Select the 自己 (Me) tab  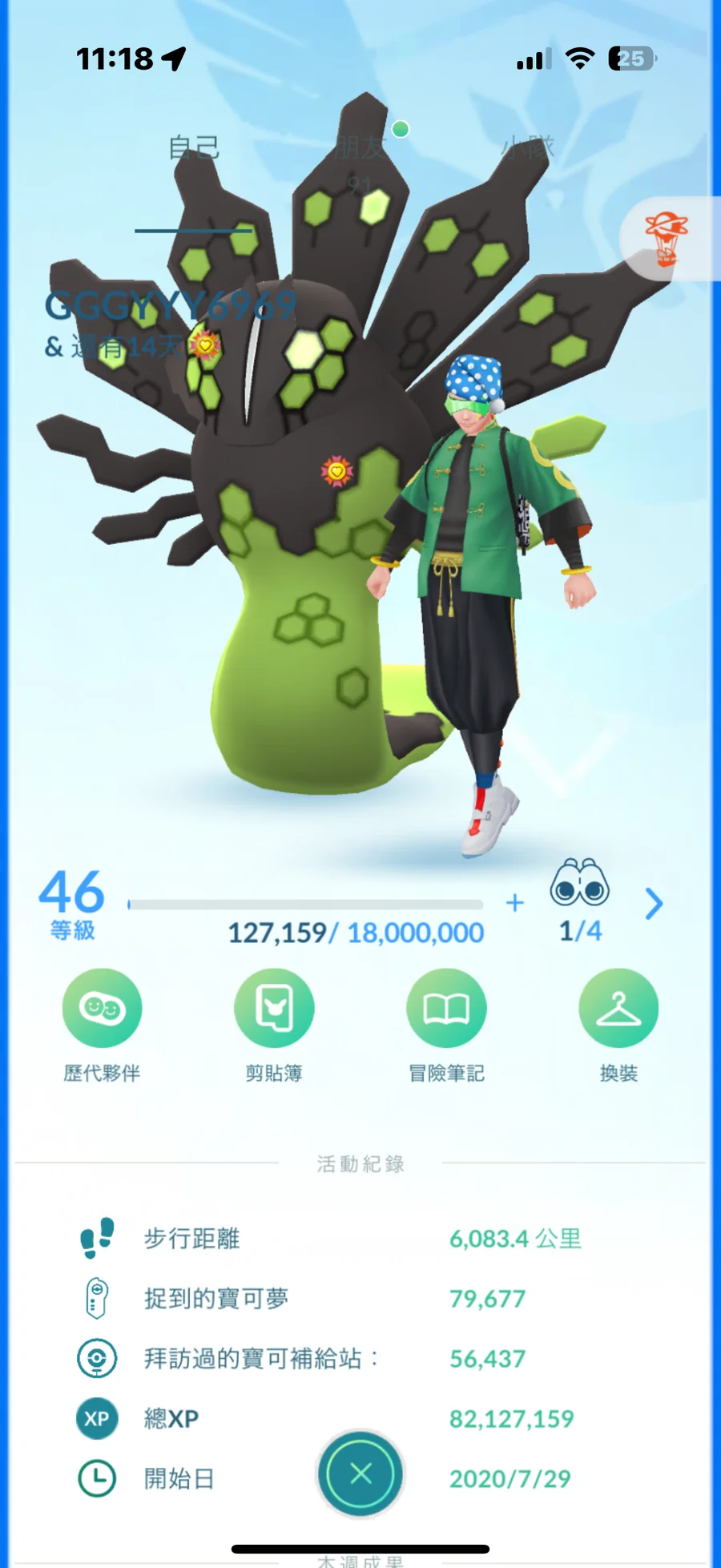(x=194, y=147)
